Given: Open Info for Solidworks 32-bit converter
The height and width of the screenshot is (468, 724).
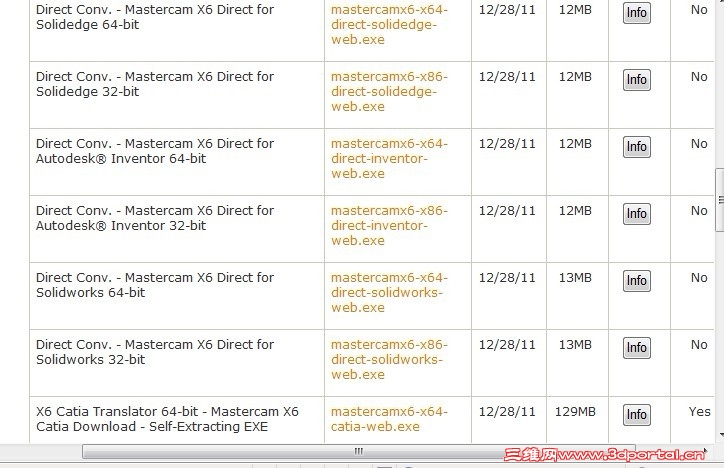Looking at the screenshot, I should point(636,348).
